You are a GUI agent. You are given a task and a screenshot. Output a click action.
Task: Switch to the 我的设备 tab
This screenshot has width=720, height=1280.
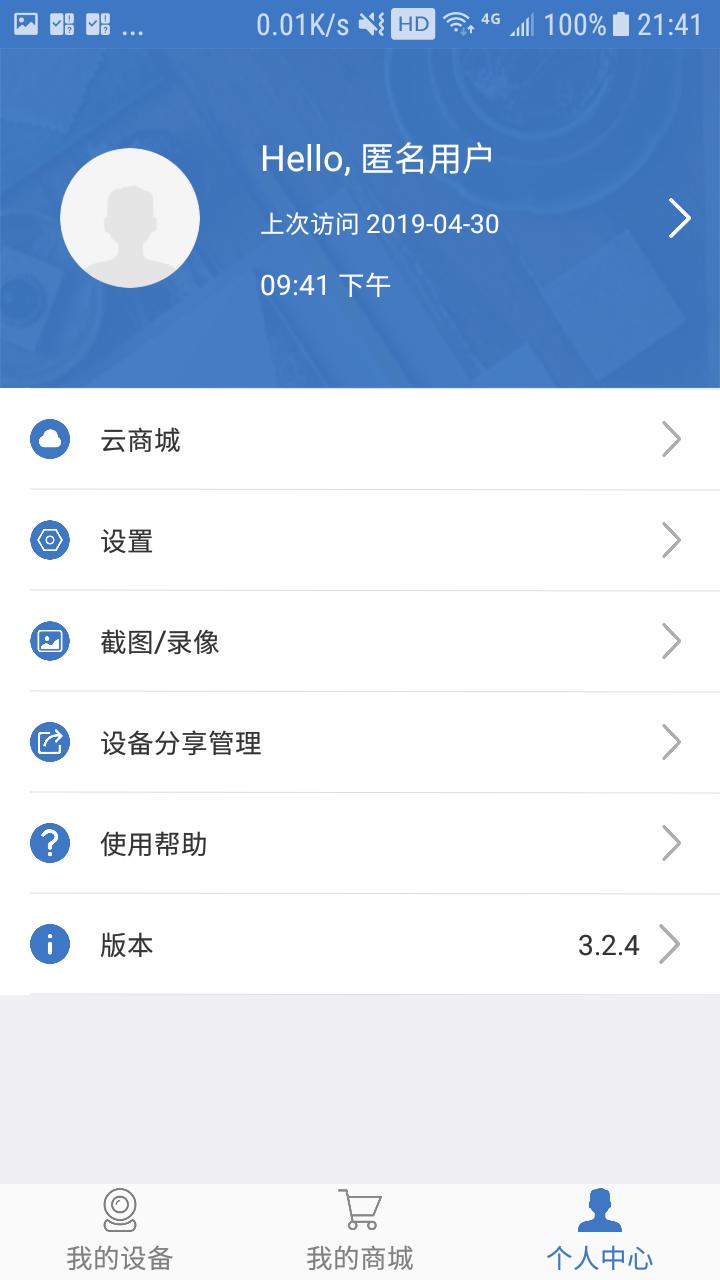[120, 1232]
